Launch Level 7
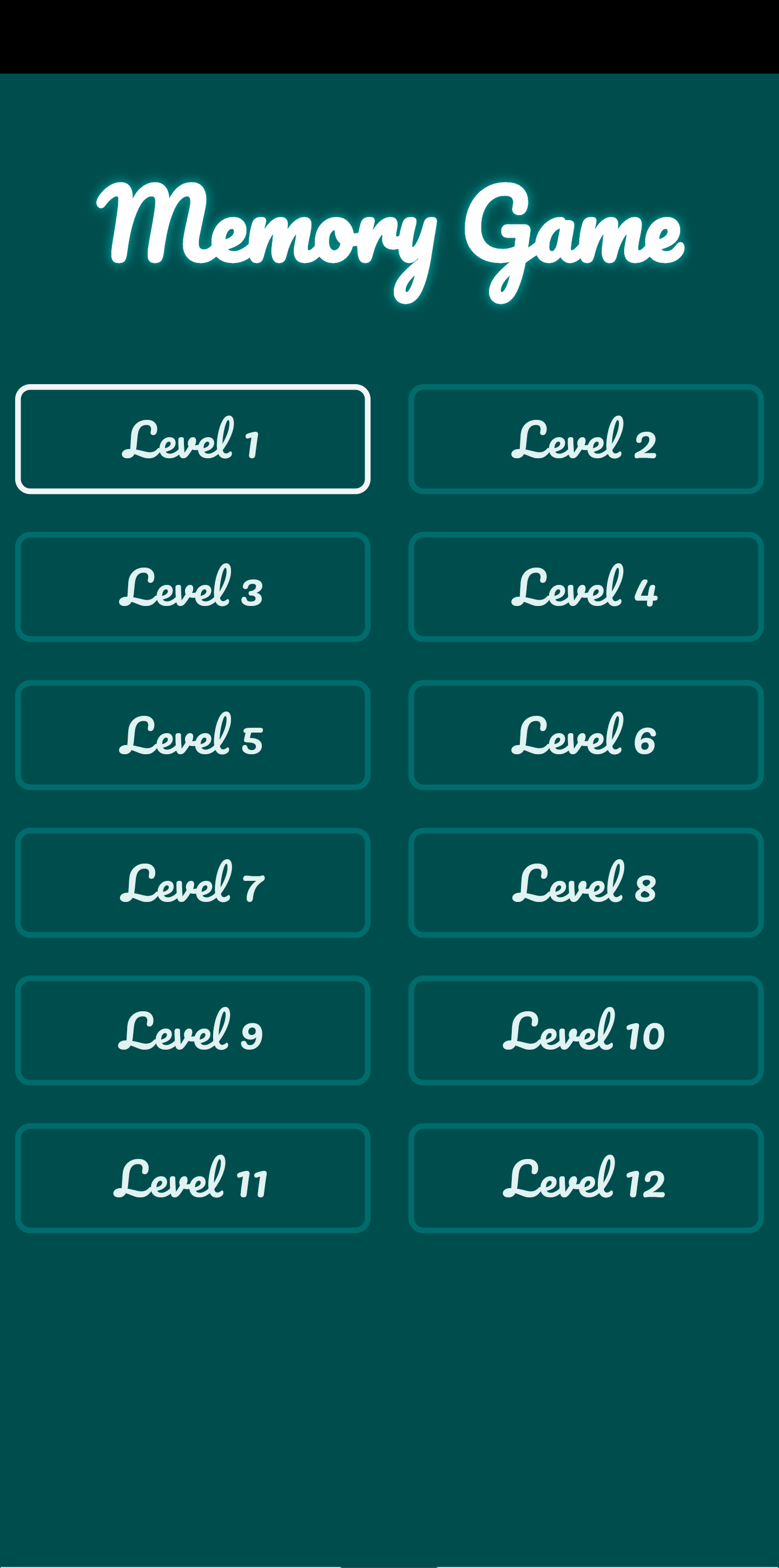 (193, 882)
